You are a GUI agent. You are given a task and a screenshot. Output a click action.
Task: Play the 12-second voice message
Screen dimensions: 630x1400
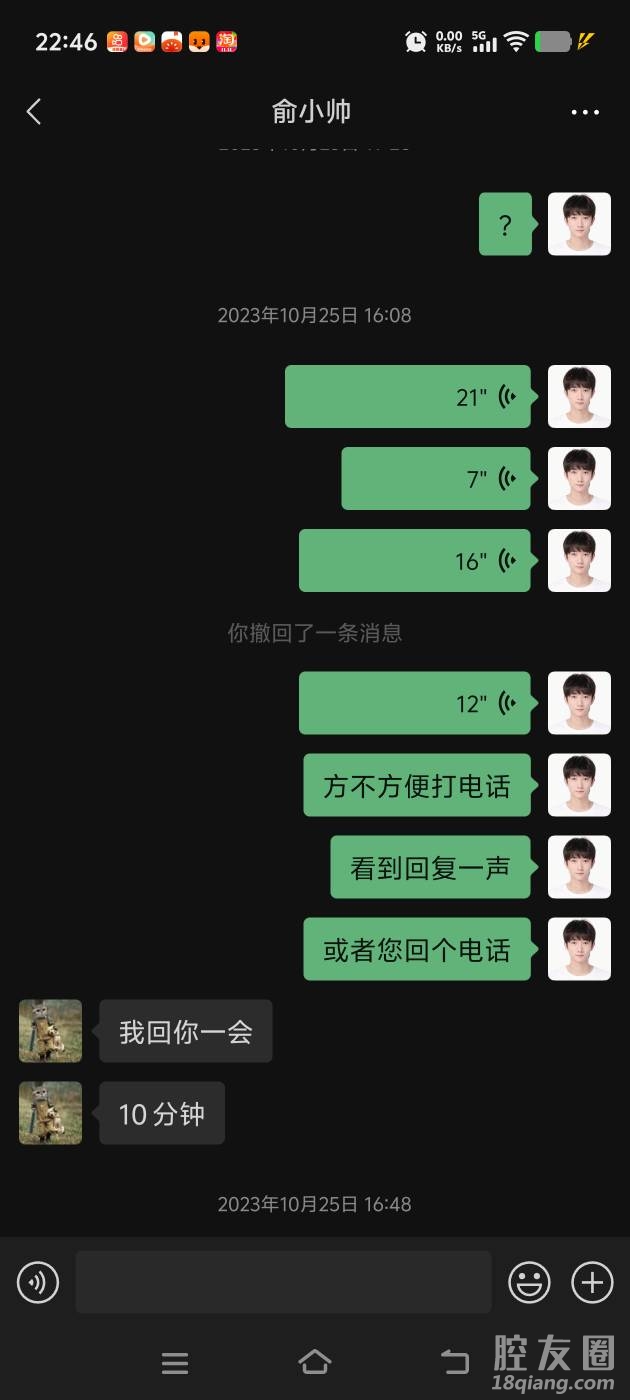click(415, 703)
